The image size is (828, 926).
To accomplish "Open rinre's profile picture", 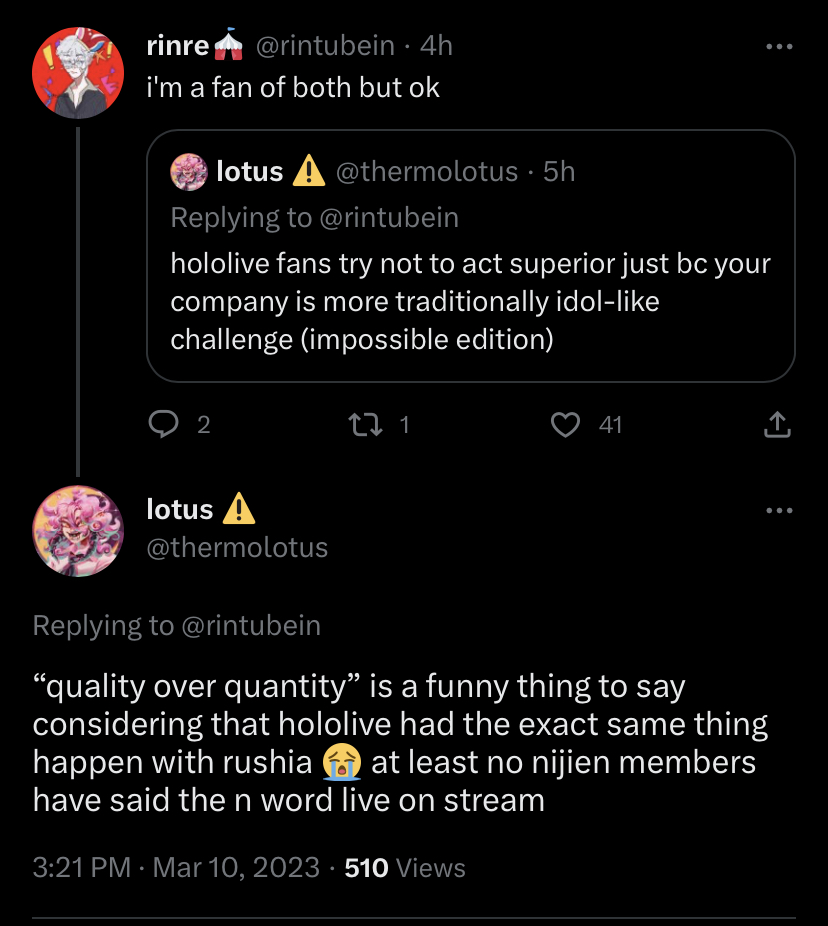I will (x=78, y=71).
